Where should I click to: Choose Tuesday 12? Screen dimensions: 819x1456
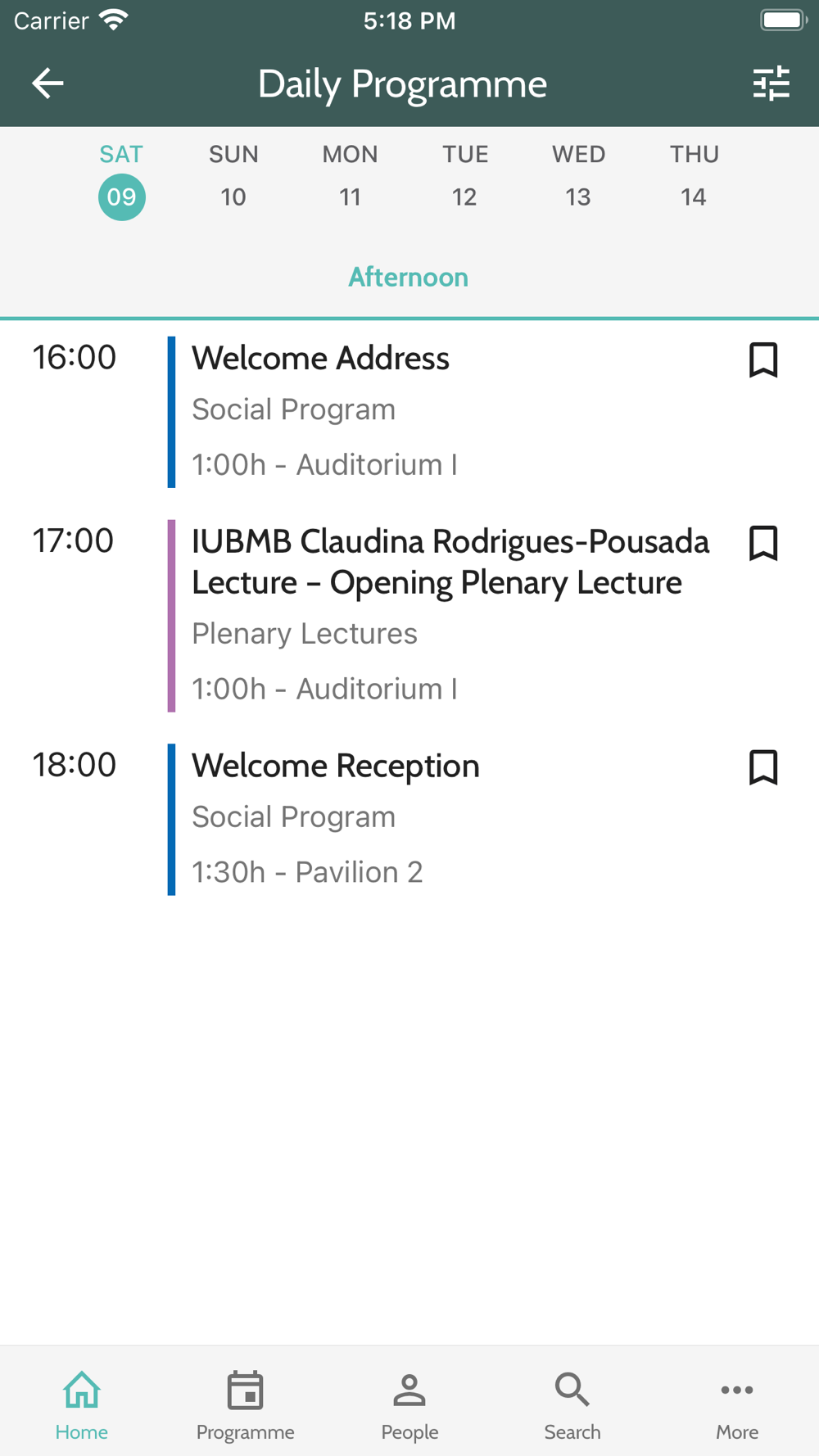(464, 176)
